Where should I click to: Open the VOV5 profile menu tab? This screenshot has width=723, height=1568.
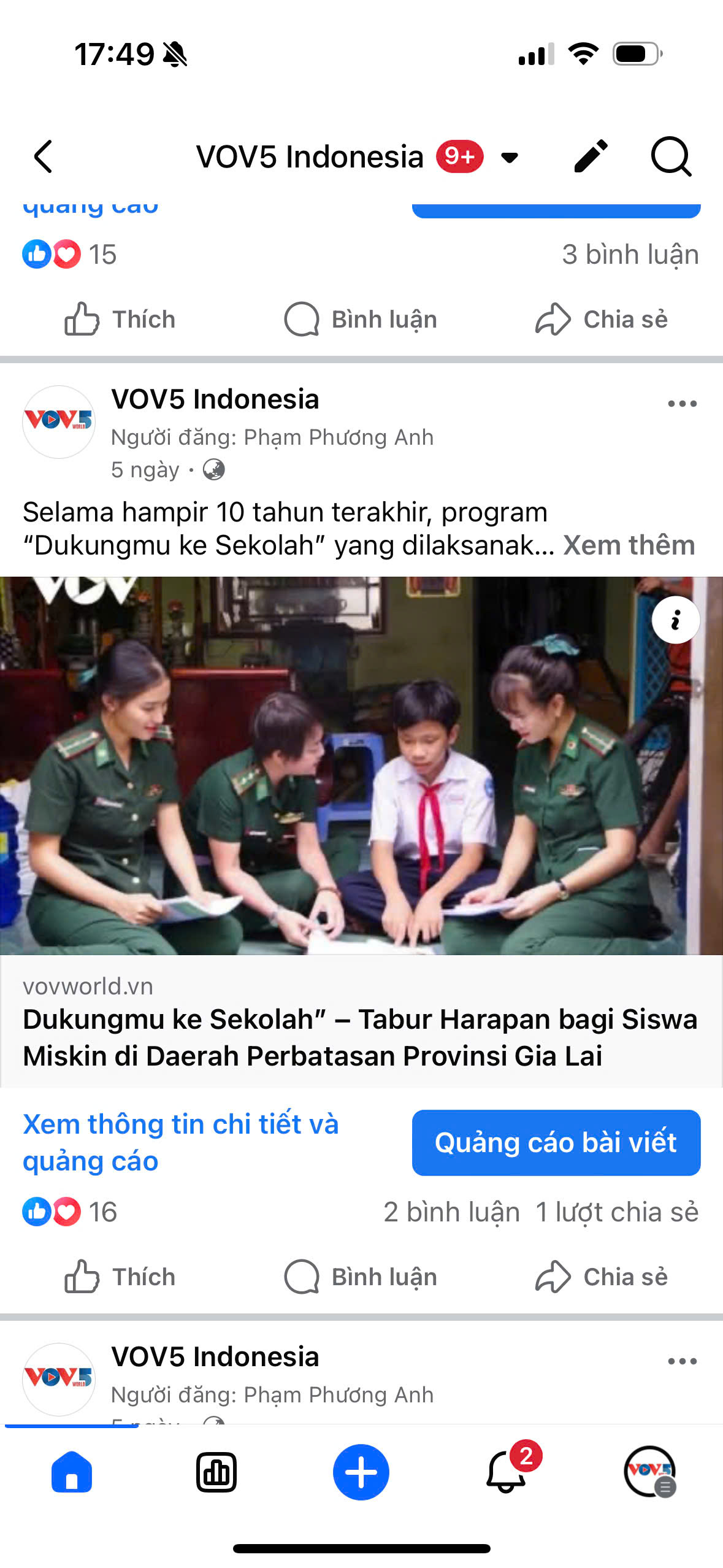click(x=649, y=1472)
